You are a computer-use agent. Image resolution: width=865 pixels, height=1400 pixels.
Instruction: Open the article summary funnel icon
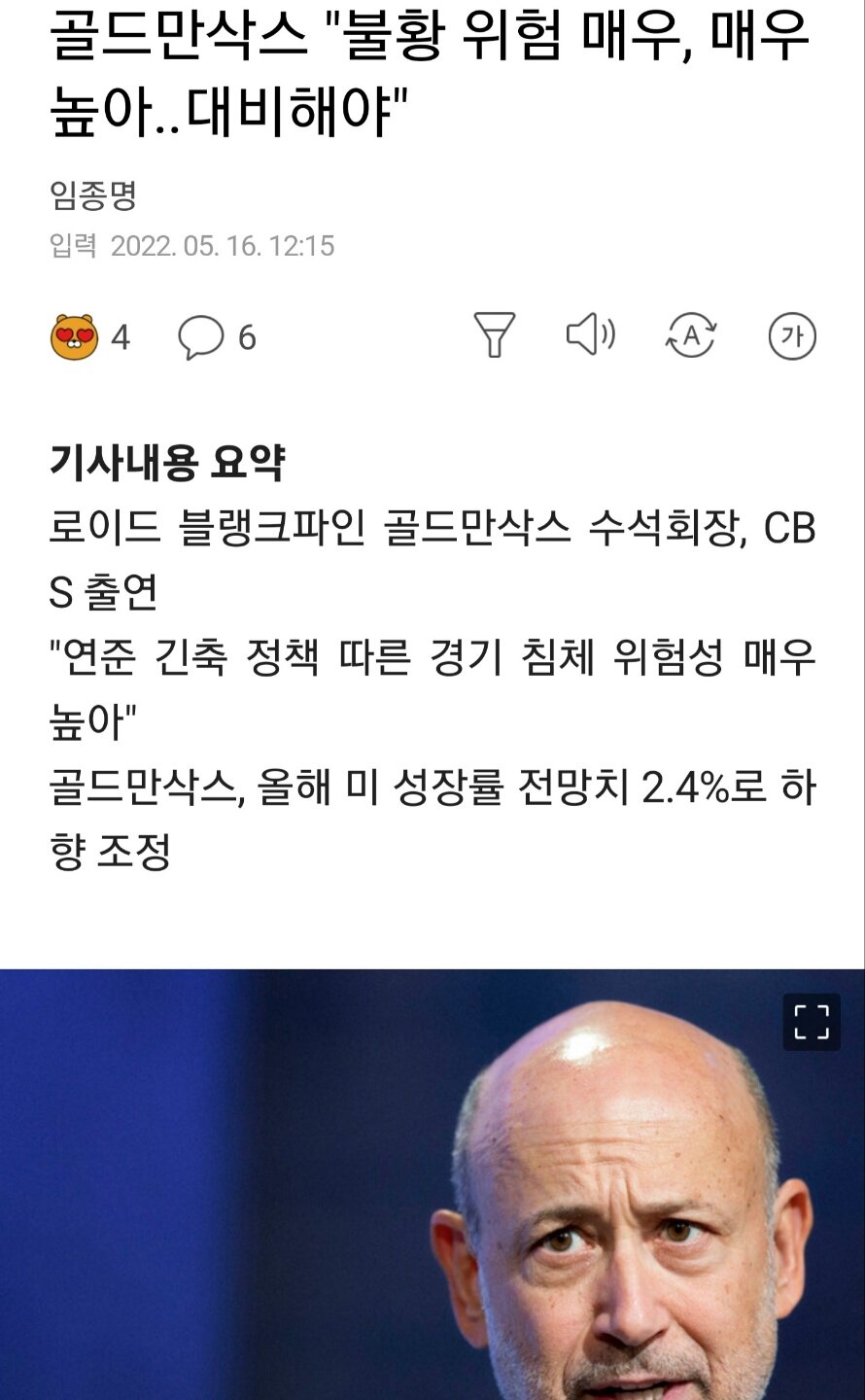click(x=494, y=335)
